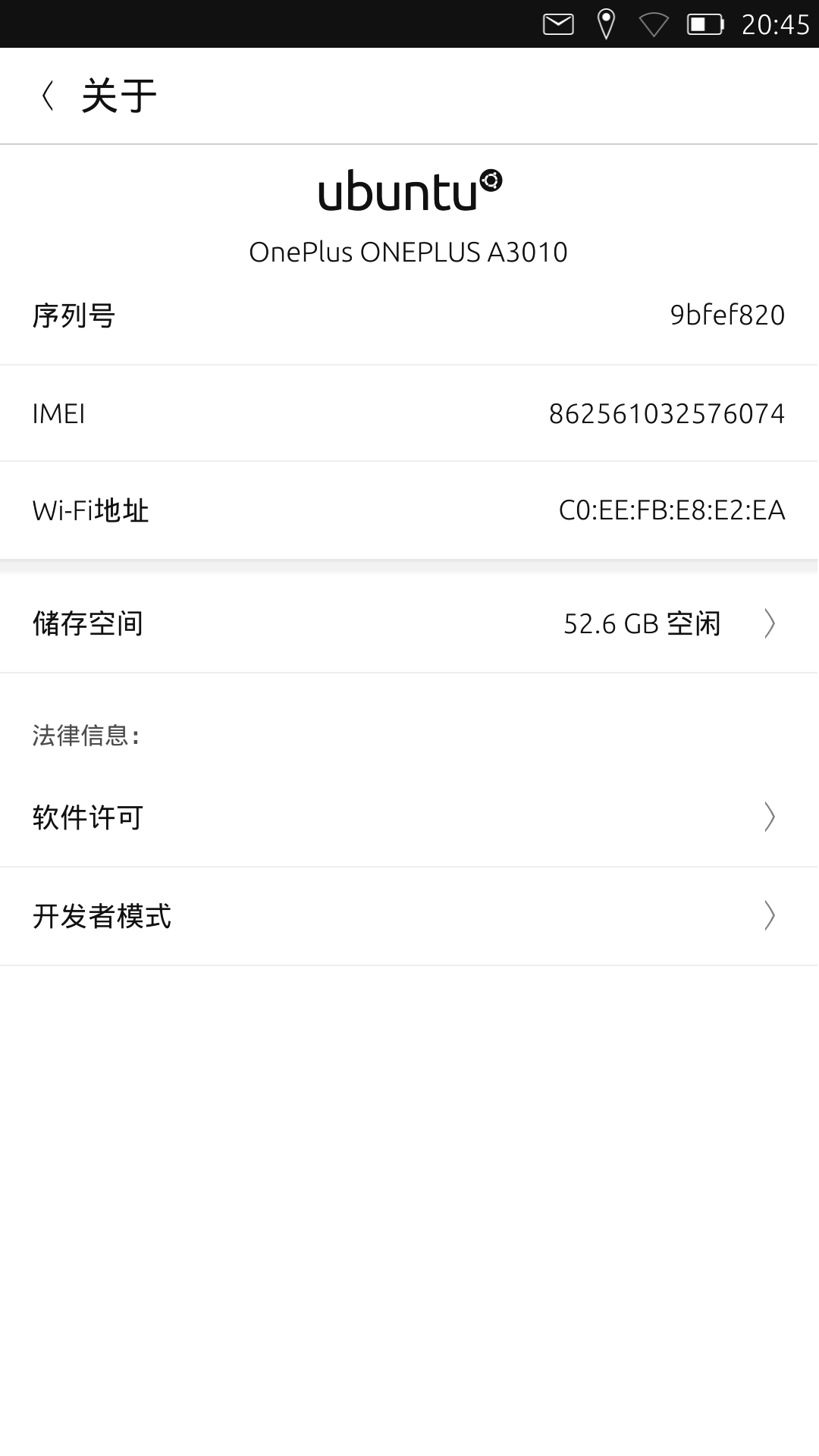Select the IMEI number value
819x1456 pixels.
click(667, 414)
